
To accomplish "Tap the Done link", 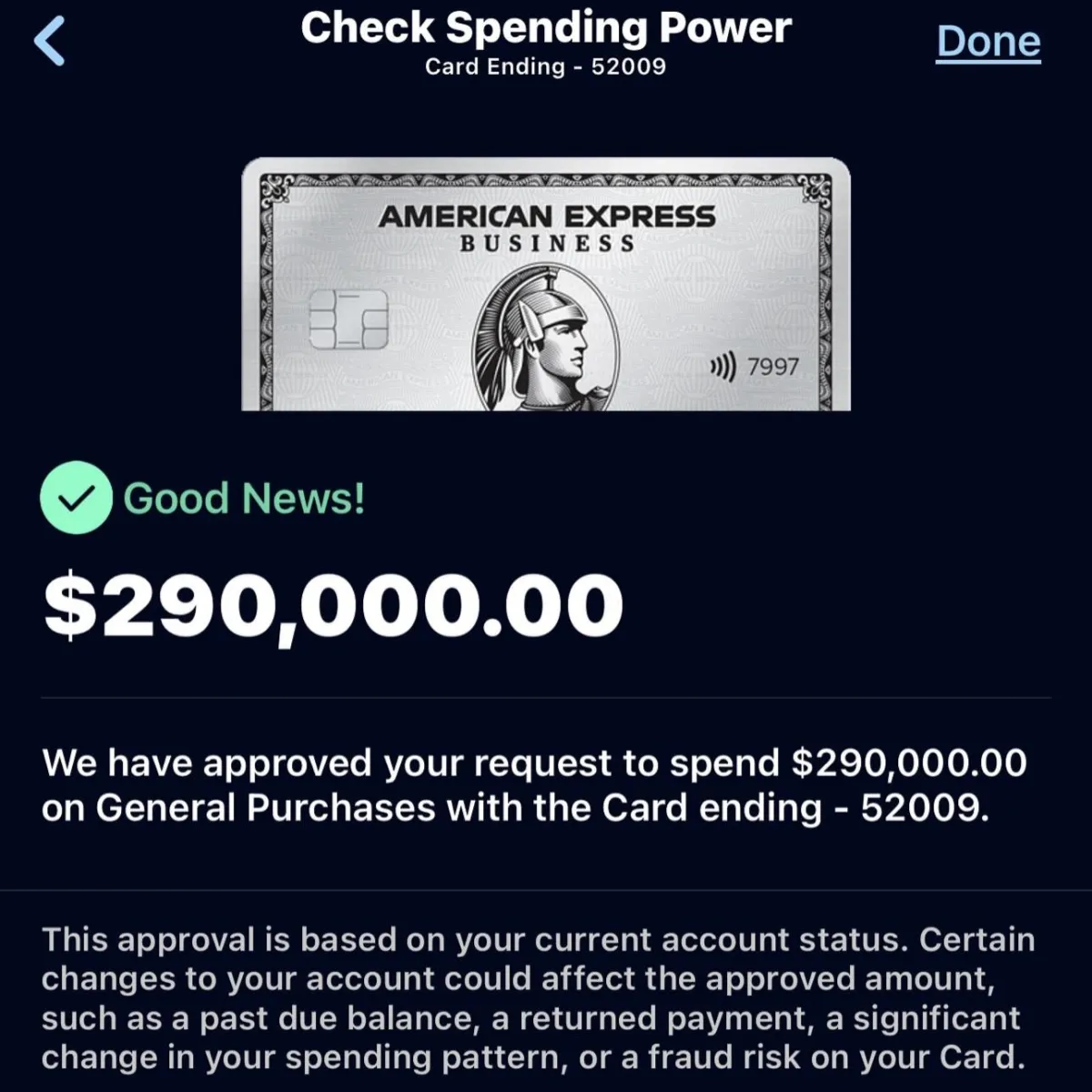I will 988,42.
